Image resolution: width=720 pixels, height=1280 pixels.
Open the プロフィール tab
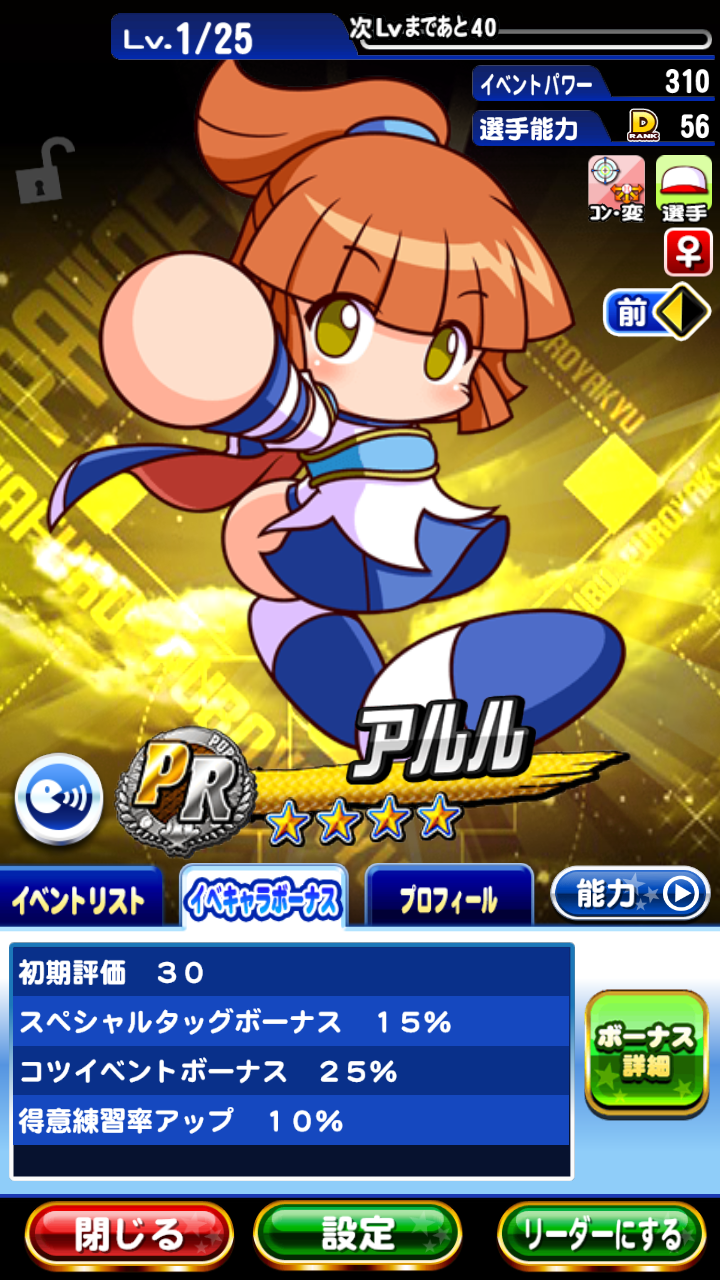(448, 900)
